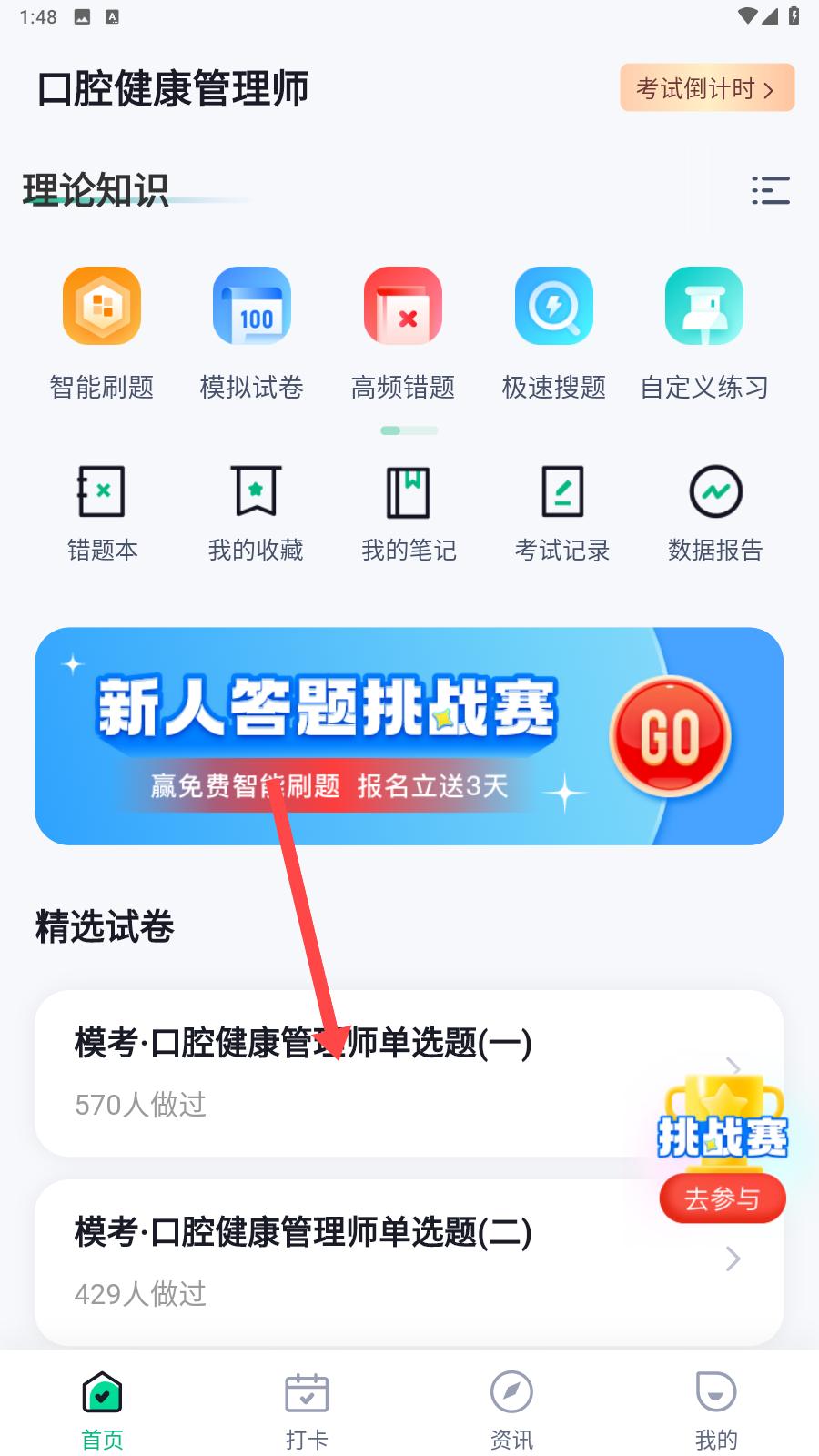This screenshot has height=1456, width=819.
Task: Open 高频错题 frequent mistakes
Action: [x=403, y=333]
